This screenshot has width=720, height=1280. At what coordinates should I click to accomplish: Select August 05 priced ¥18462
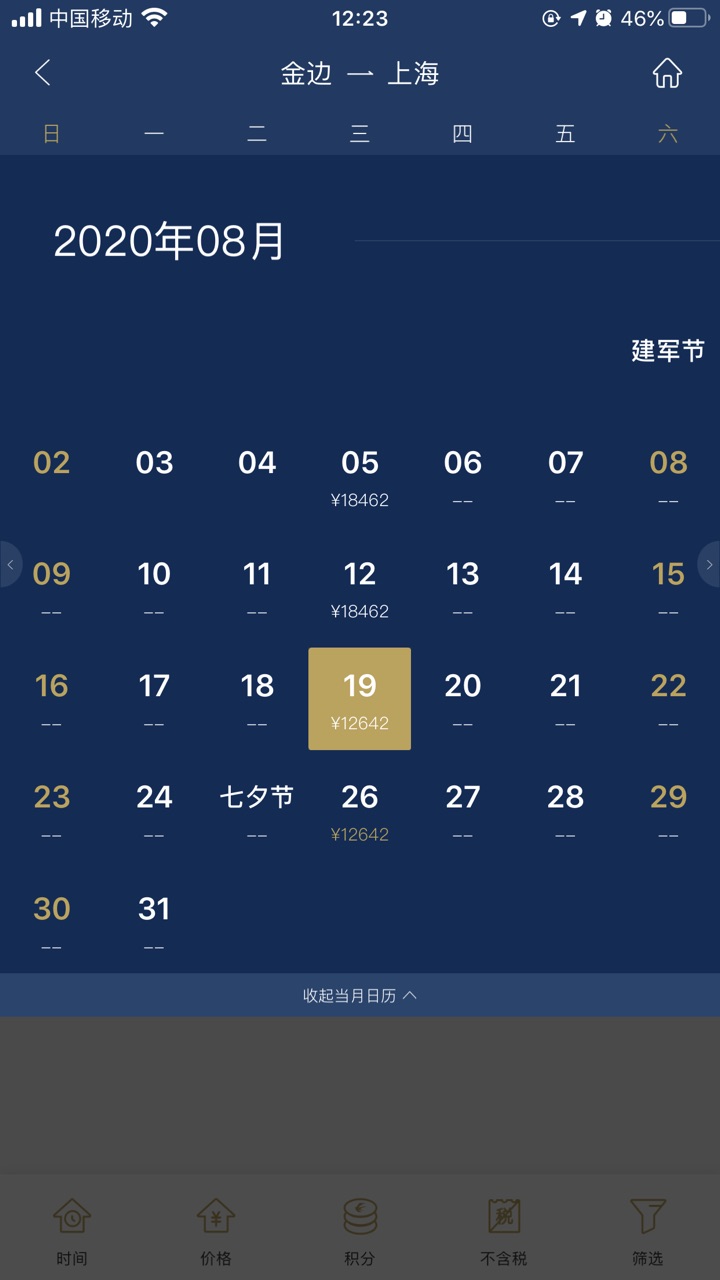tap(360, 477)
